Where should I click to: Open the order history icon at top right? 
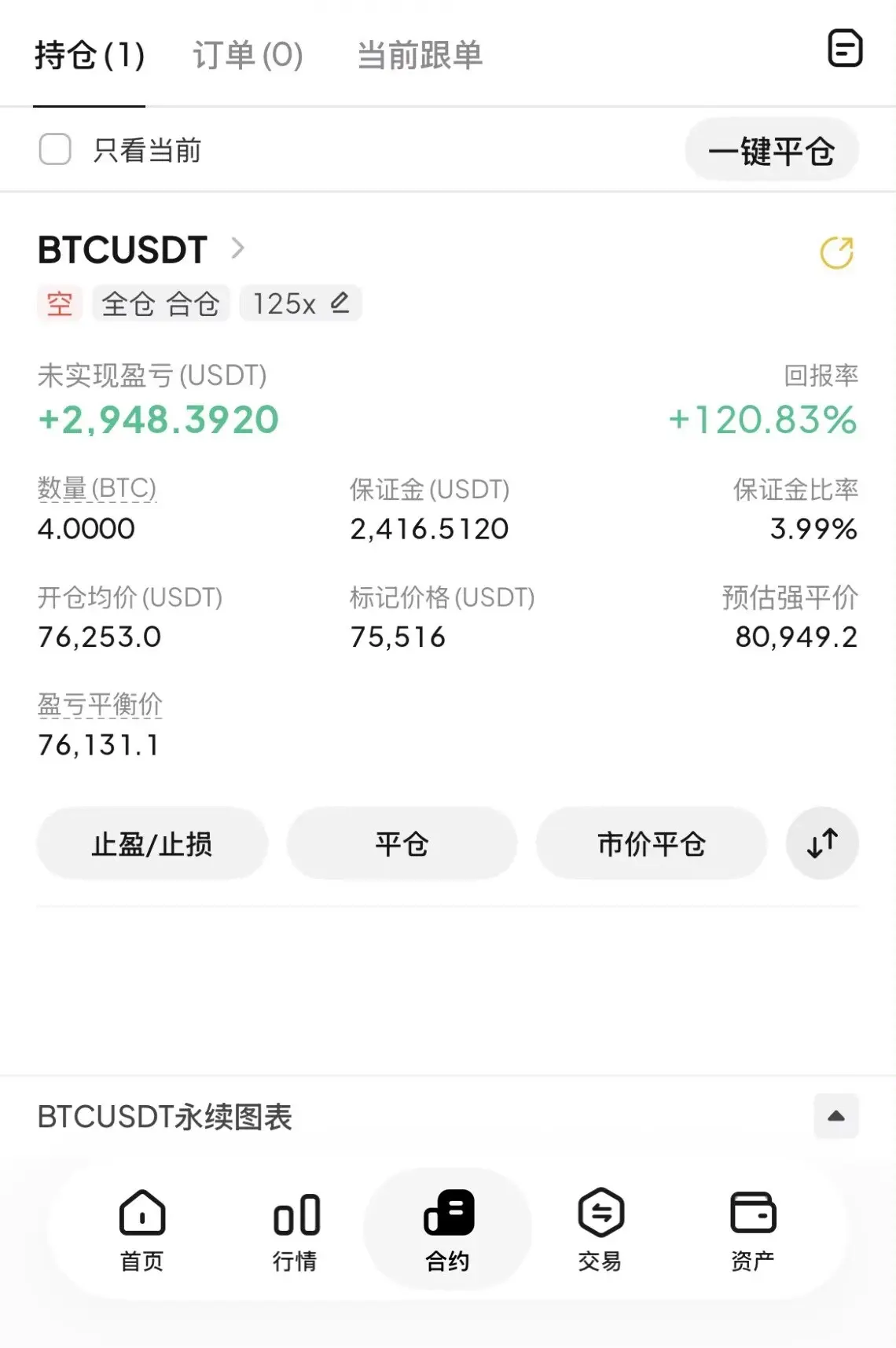[845, 49]
